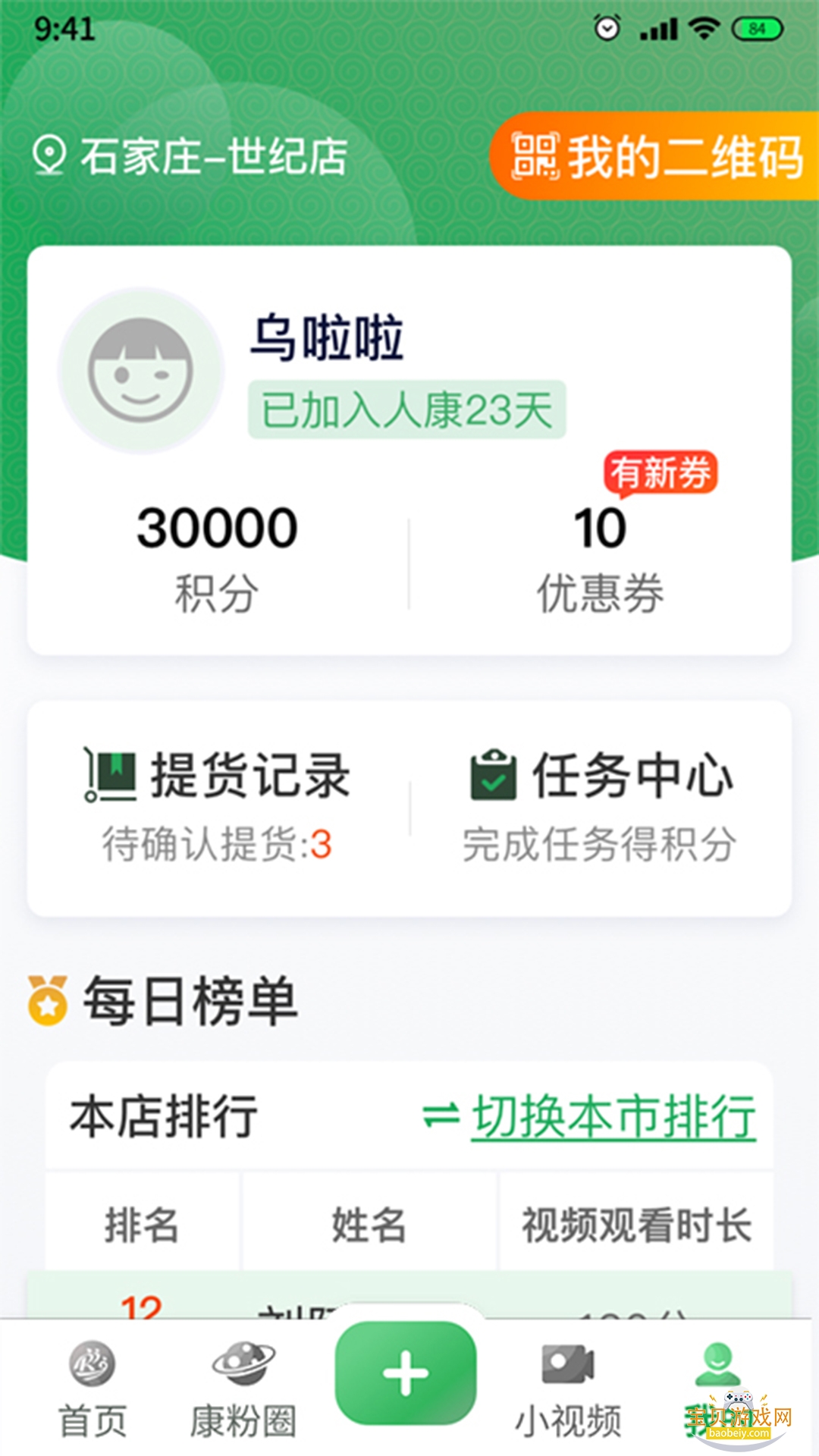Open 任务中心 via its checklist icon

coord(494,775)
